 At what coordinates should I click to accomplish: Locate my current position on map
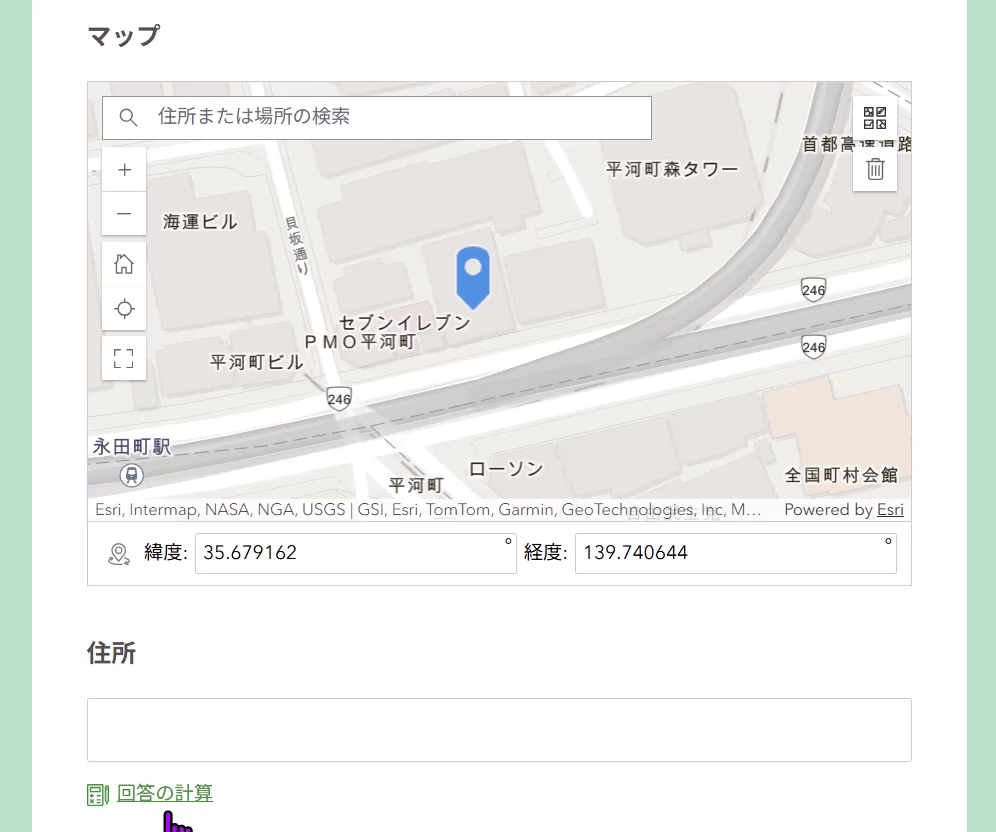pyautogui.click(x=124, y=309)
